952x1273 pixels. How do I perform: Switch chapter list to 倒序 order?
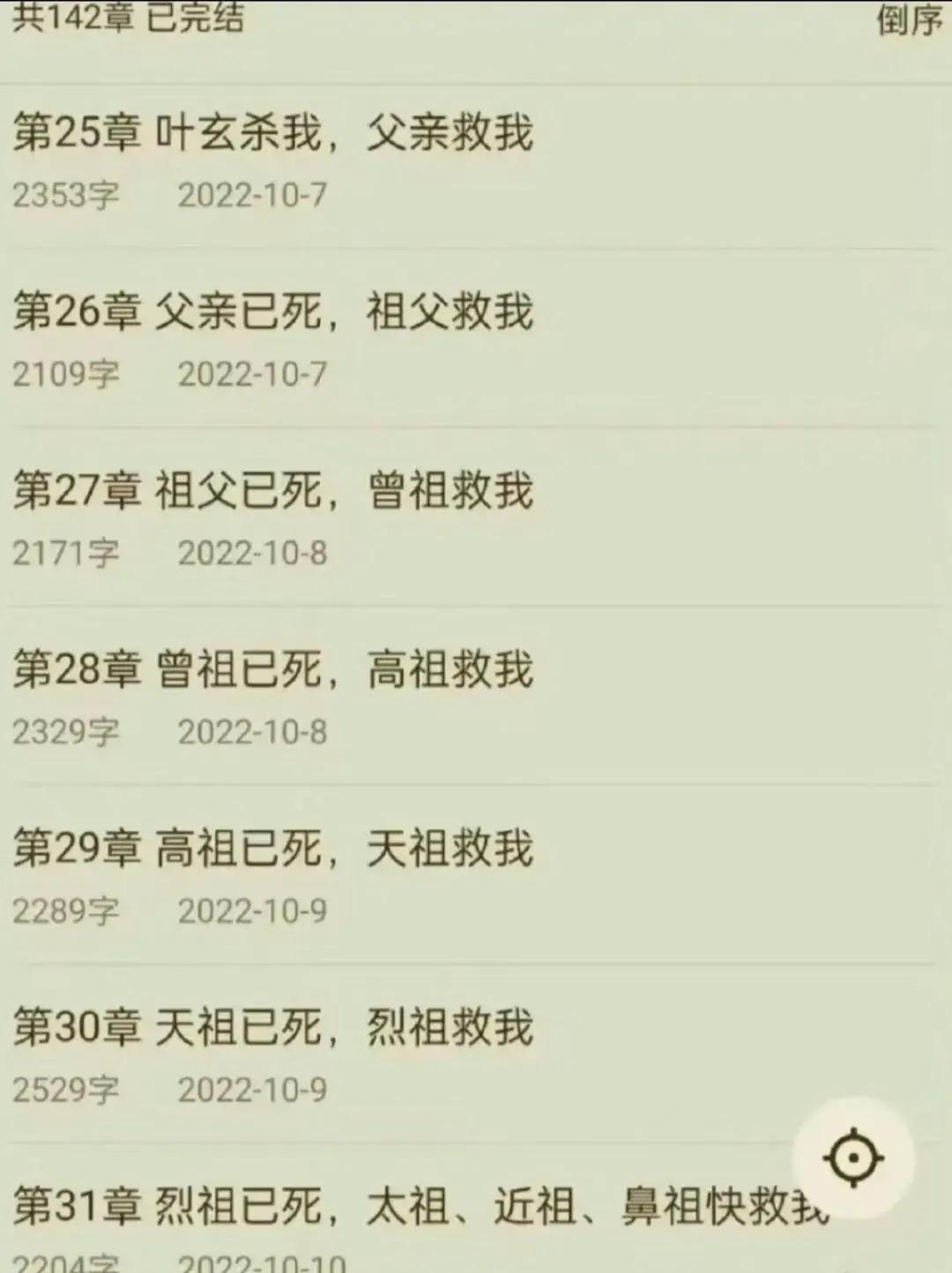(908, 19)
